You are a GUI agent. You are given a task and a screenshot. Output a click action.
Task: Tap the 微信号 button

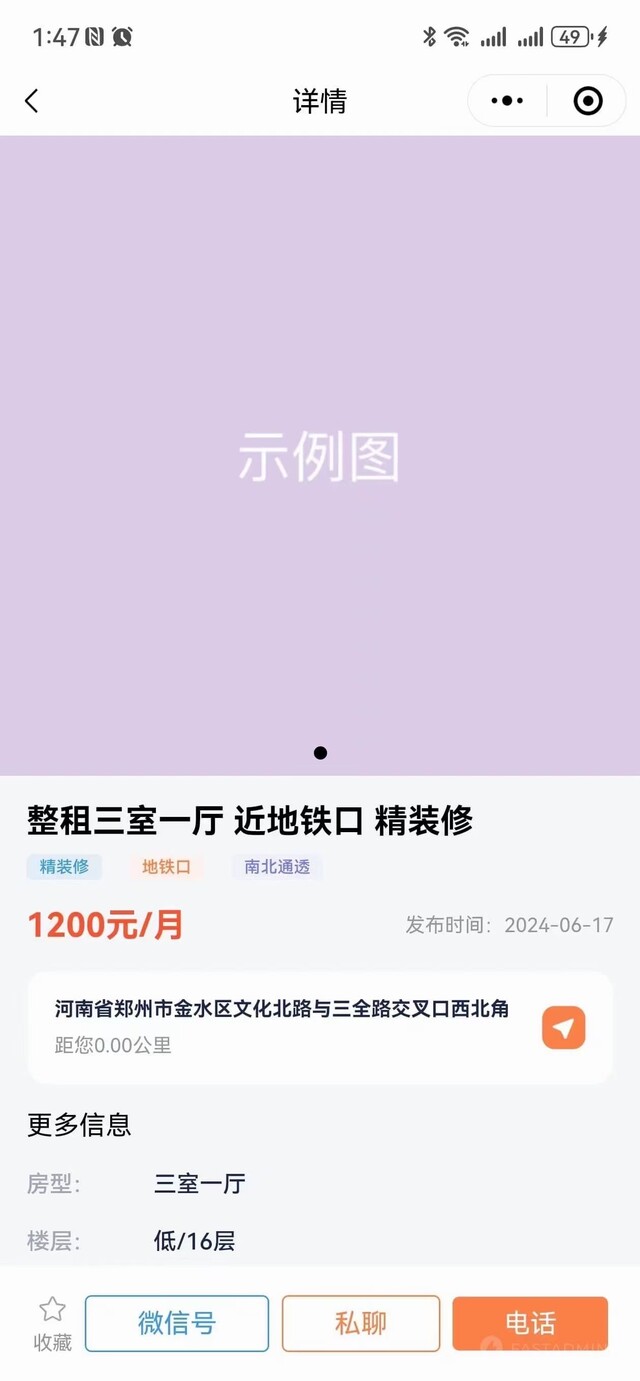(x=177, y=1323)
